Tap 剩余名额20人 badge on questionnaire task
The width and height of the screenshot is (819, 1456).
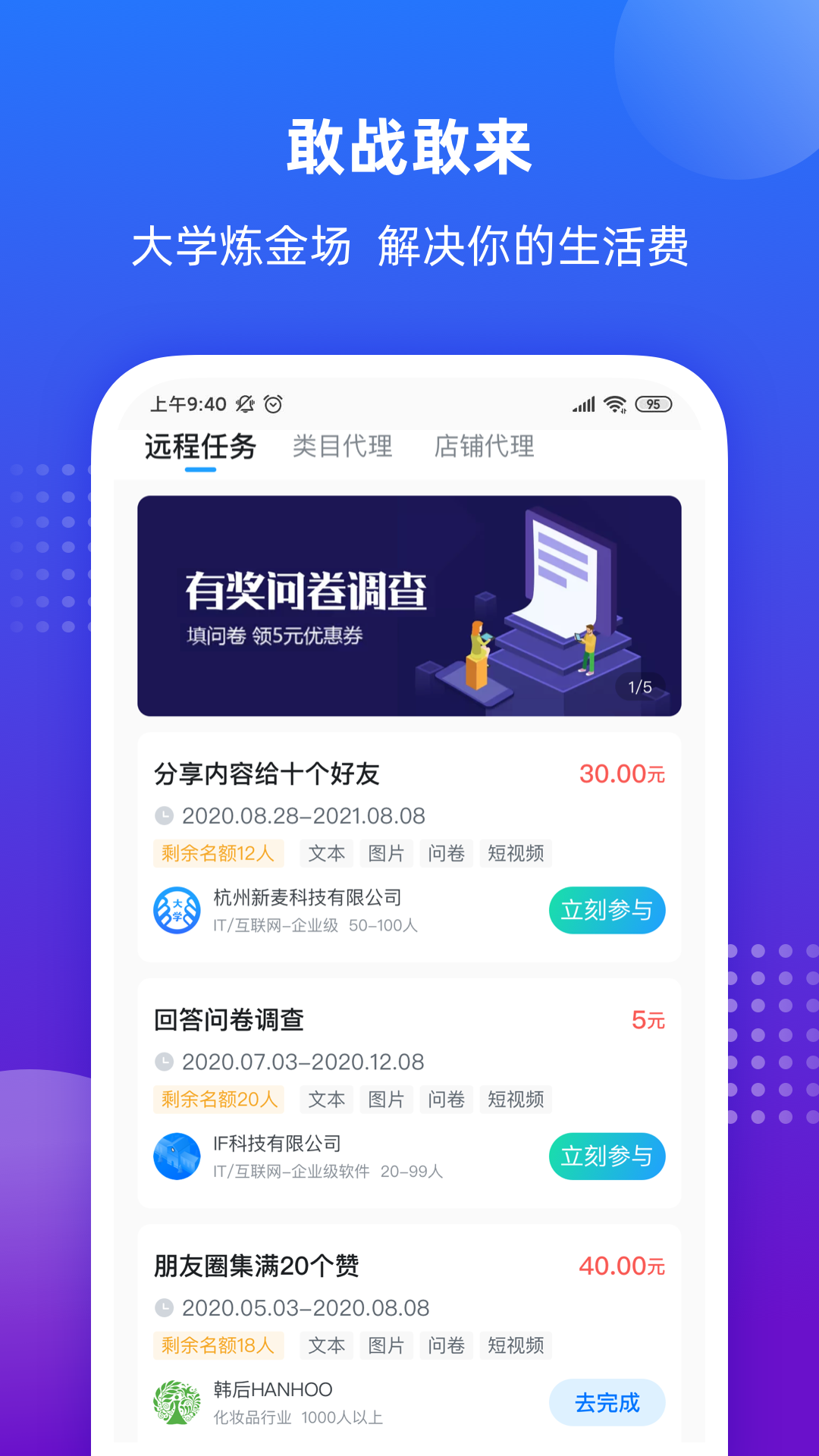[x=218, y=1100]
